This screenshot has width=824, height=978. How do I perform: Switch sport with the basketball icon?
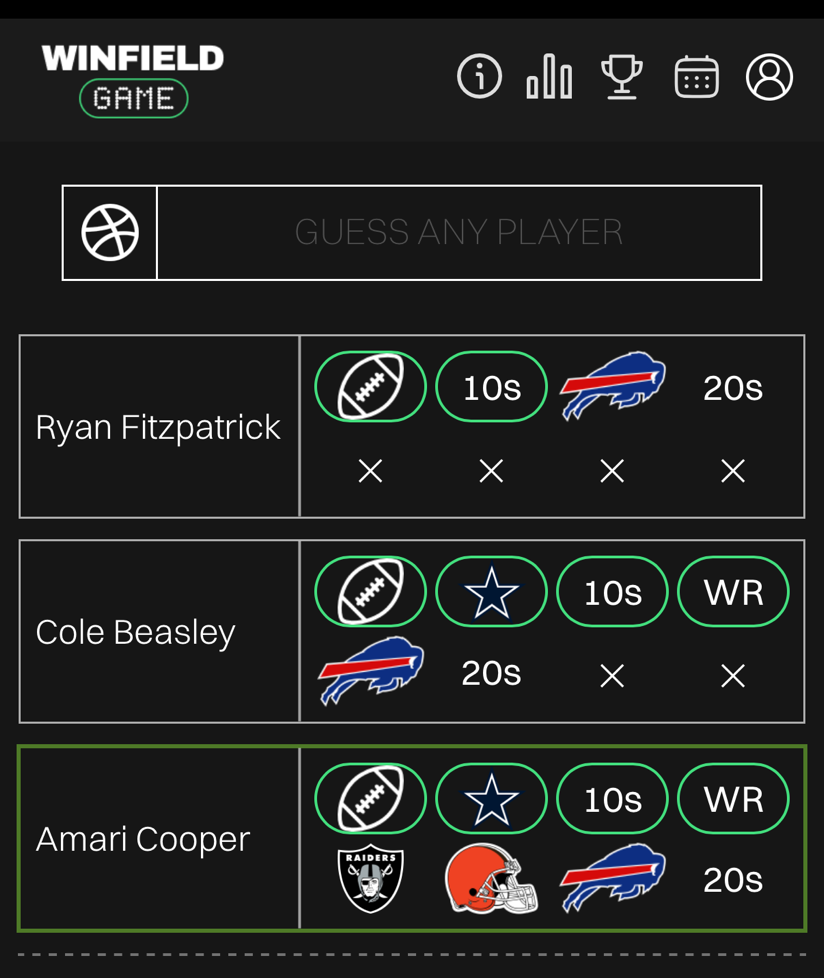tap(110, 232)
